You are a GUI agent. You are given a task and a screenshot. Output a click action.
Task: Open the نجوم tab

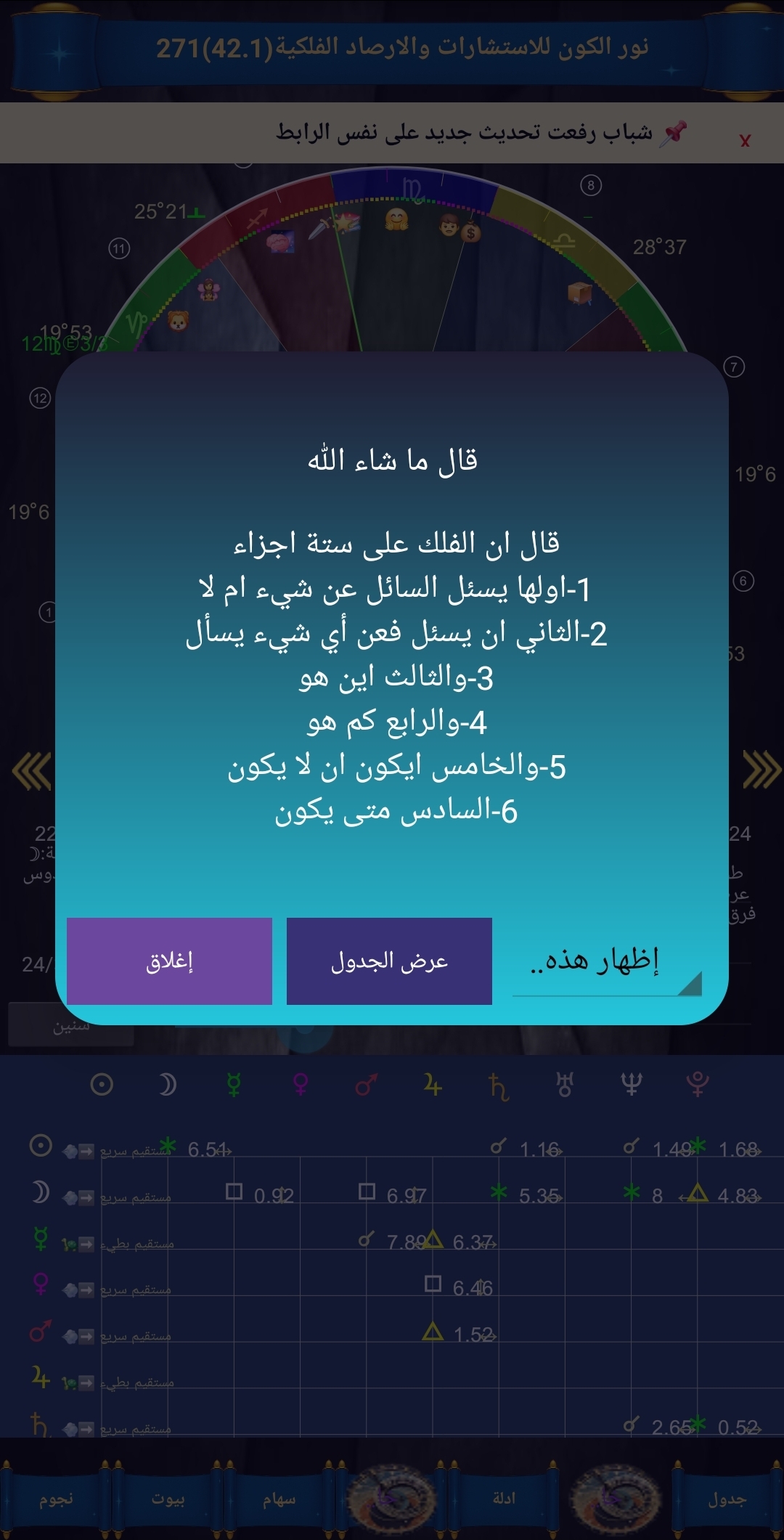tap(56, 1499)
